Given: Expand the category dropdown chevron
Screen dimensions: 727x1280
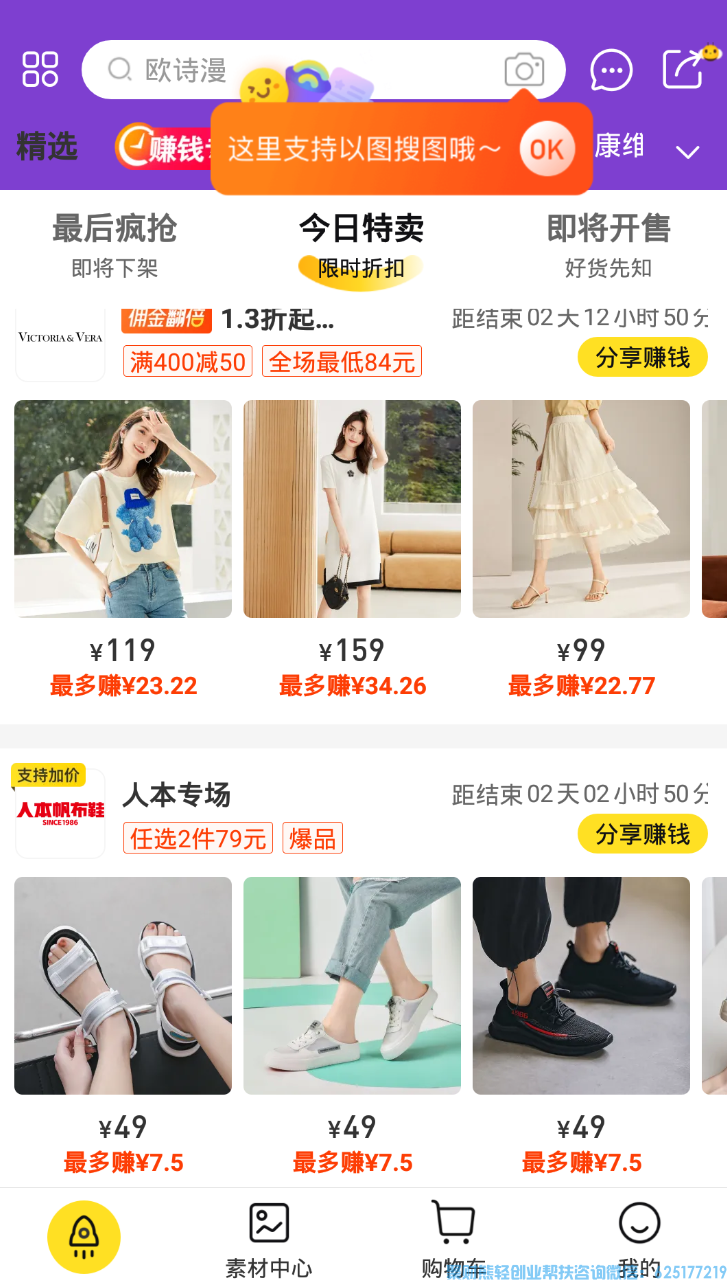Looking at the screenshot, I should (687, 153).
